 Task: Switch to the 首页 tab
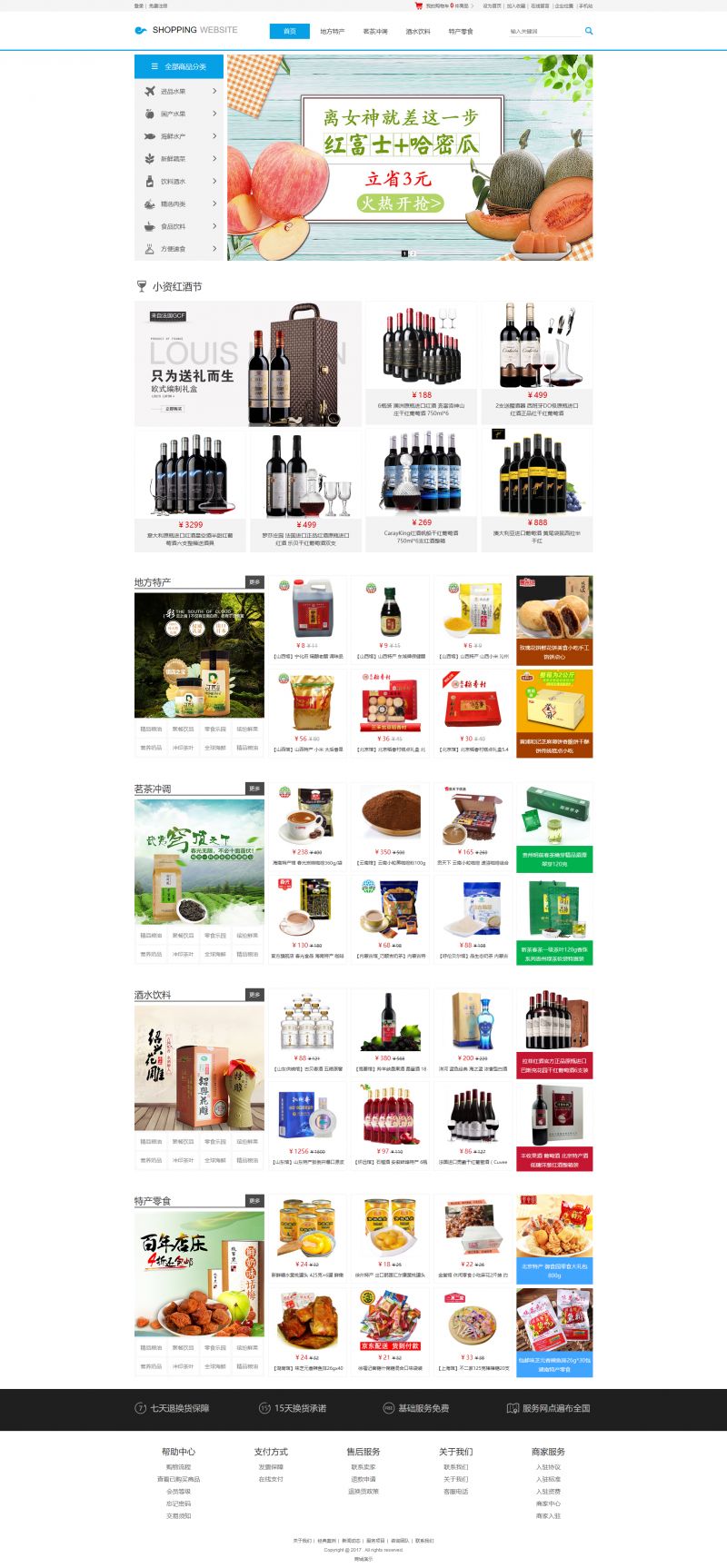pyautogui.click(x=290, y=31)
